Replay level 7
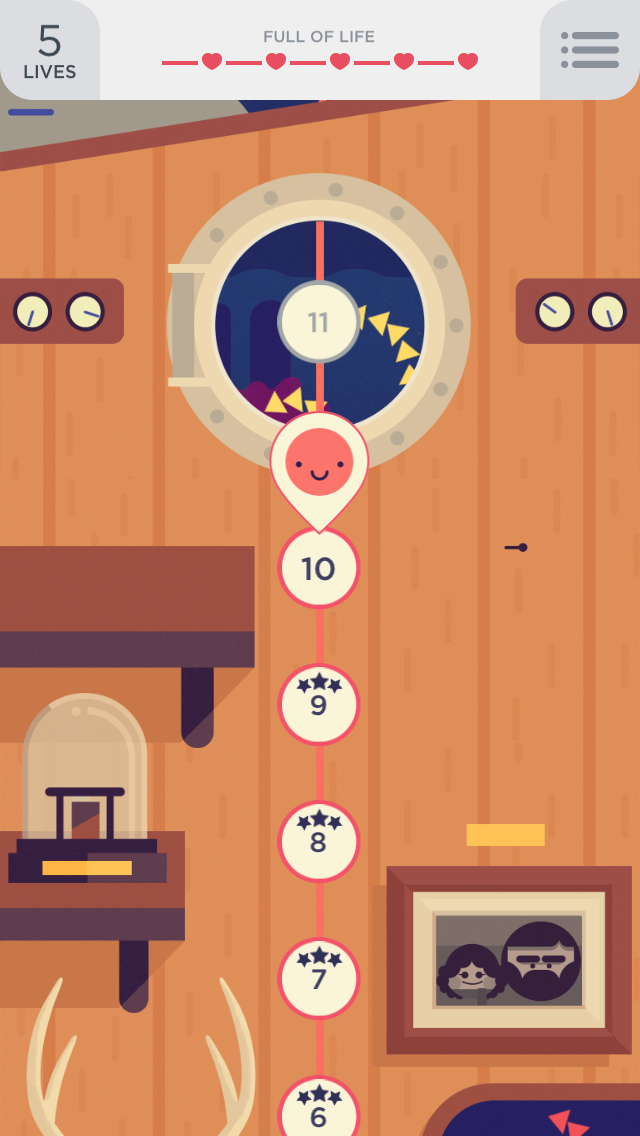Image resolution: width=640 pixels, height=1136 pixels. pyautogui.click(x=318, y=978)
